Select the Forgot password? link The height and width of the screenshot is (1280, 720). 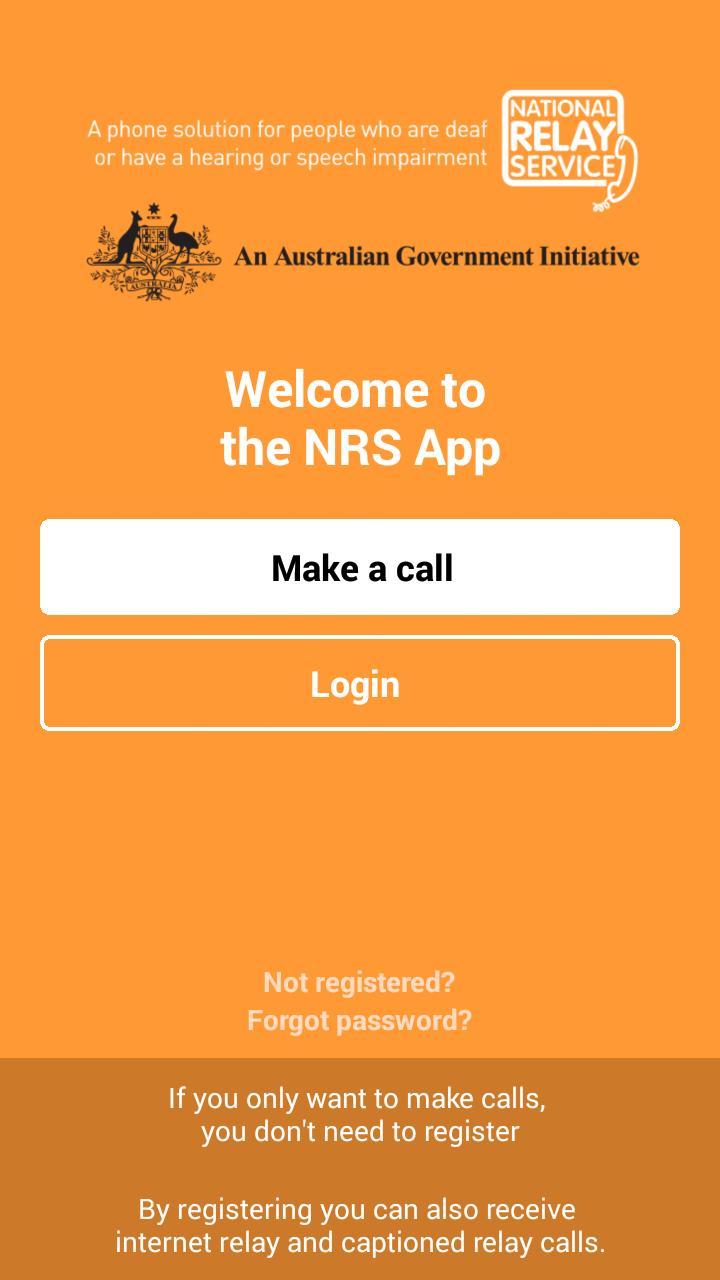359,1020
